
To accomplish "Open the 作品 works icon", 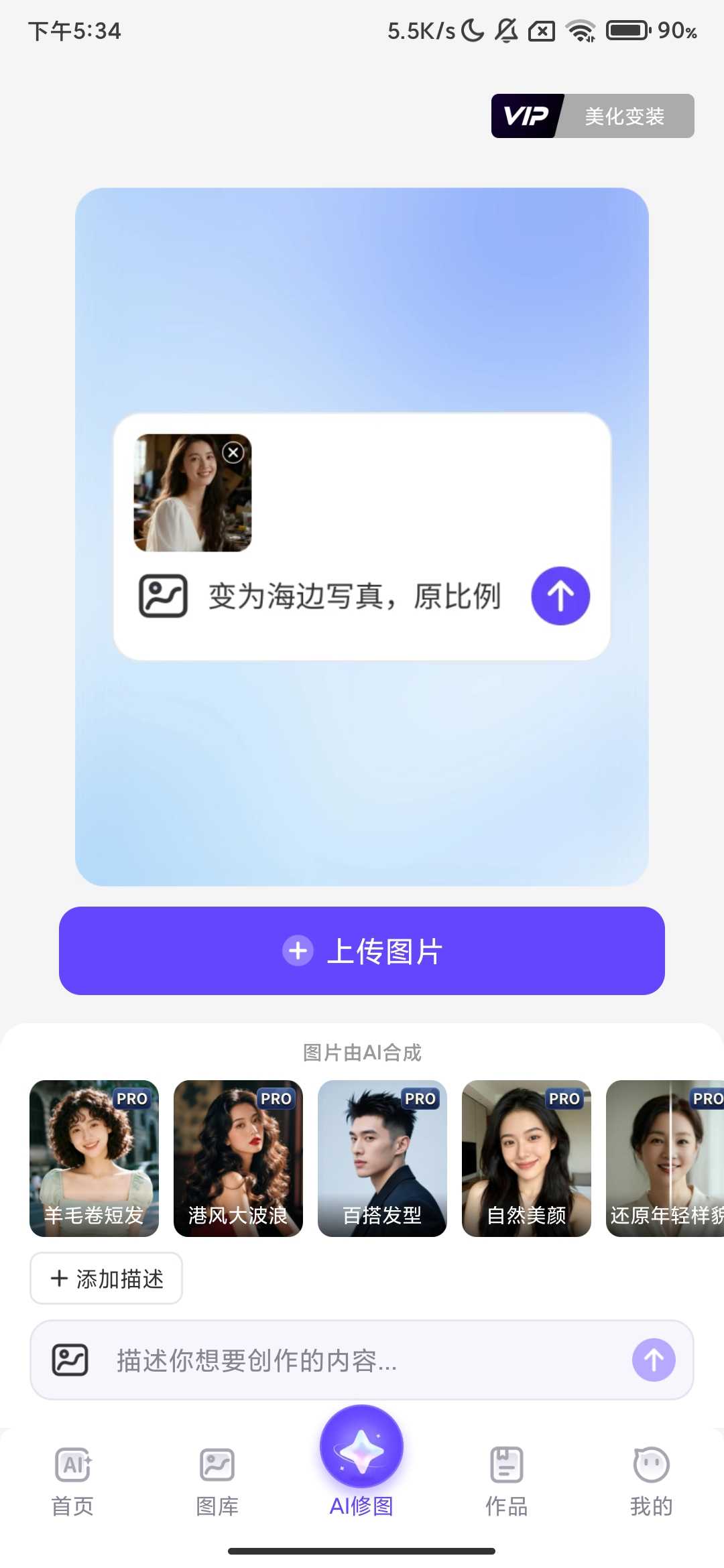I will tap(505, 1465).
